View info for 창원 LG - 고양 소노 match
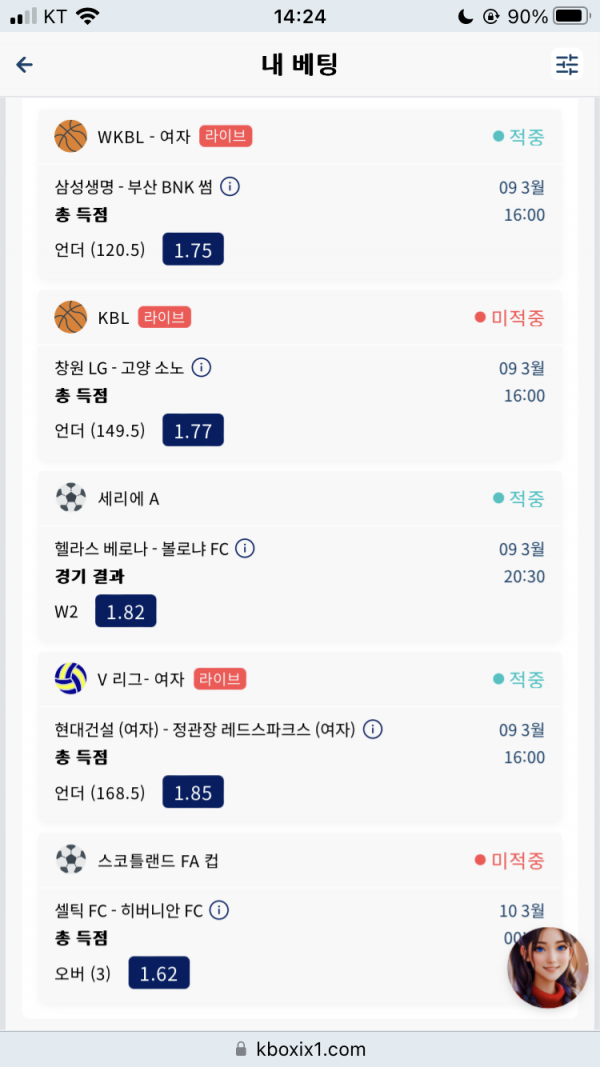This screenshot has height=1067, width=600. pos(201,367)
